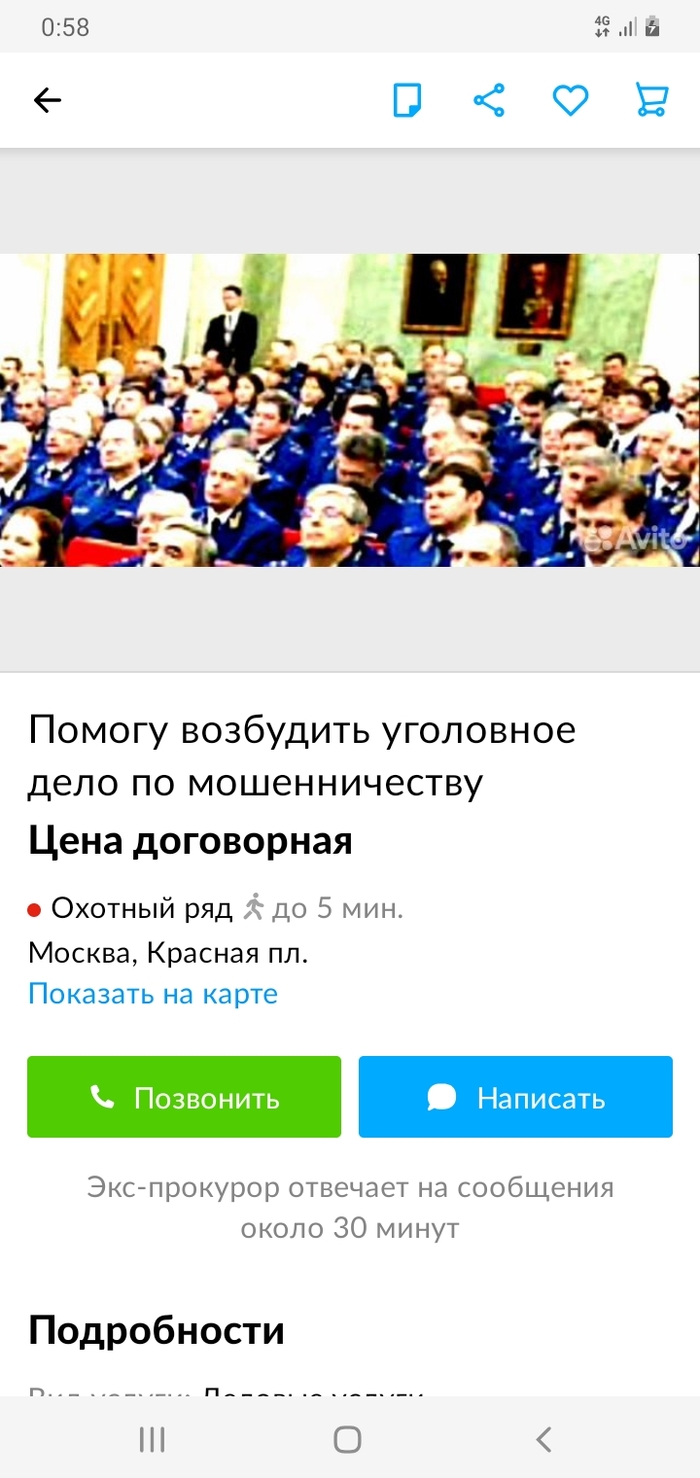Image resolution: width=700 pixels, height=1478 pixels.
Task: Add the listing to favorites
Action: (570, 100)
